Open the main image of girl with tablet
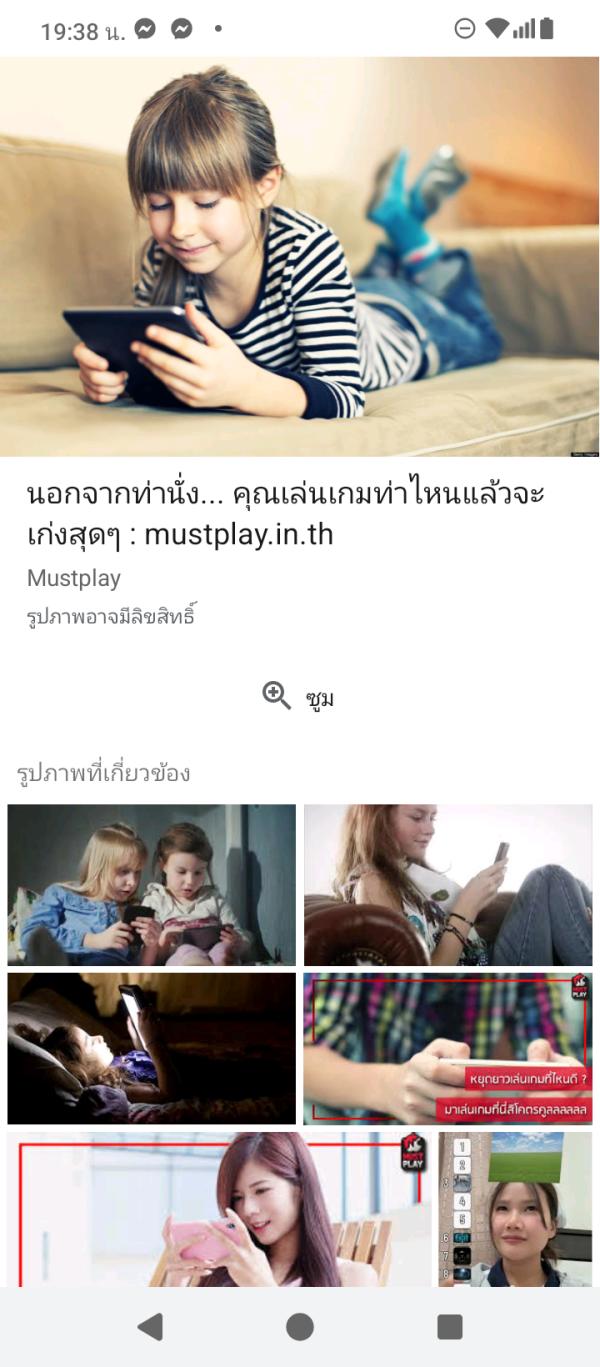The height and width of the screenshot is (1367, 600). [x=300, y=257]
